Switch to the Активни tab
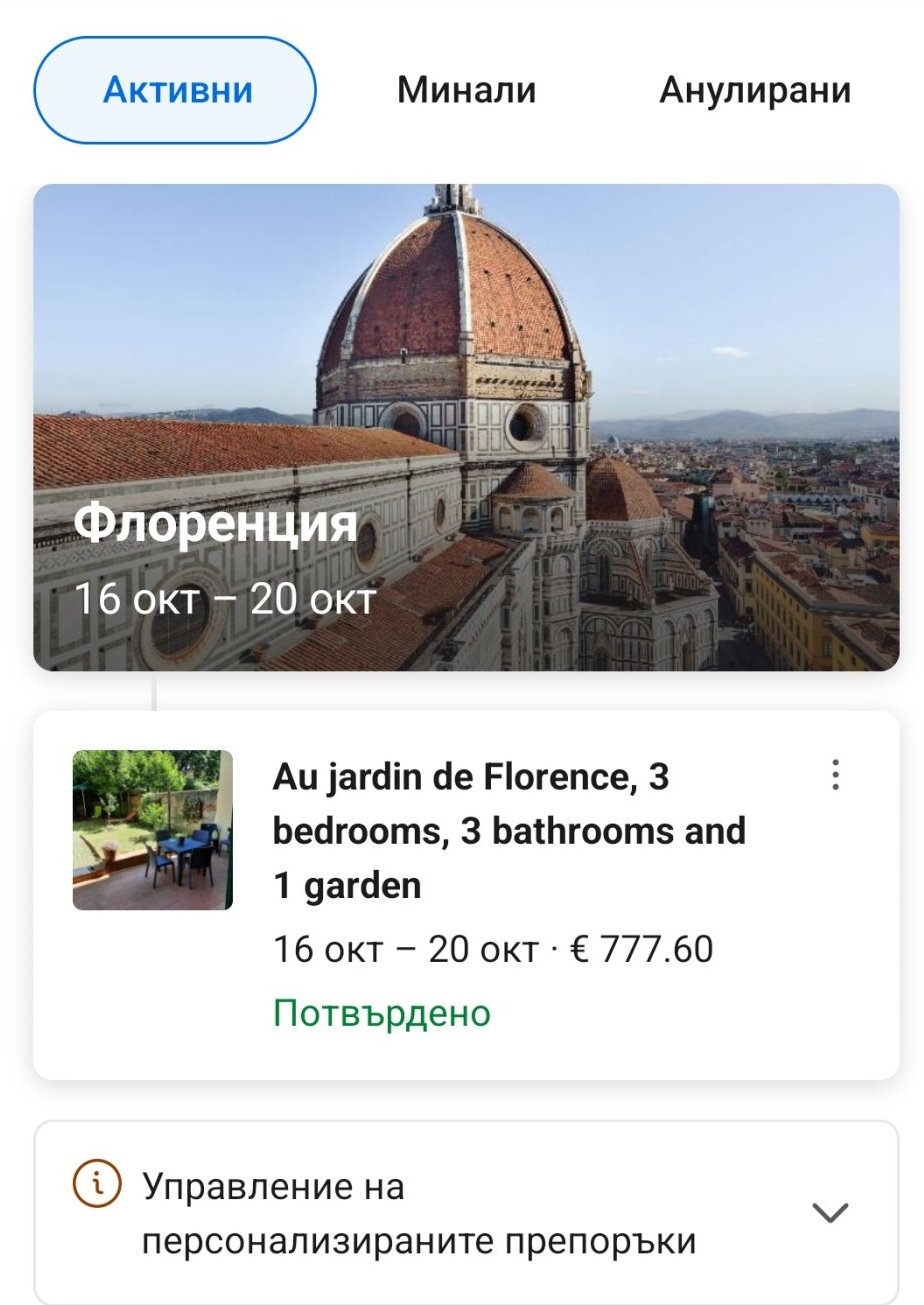 [176, 91]
